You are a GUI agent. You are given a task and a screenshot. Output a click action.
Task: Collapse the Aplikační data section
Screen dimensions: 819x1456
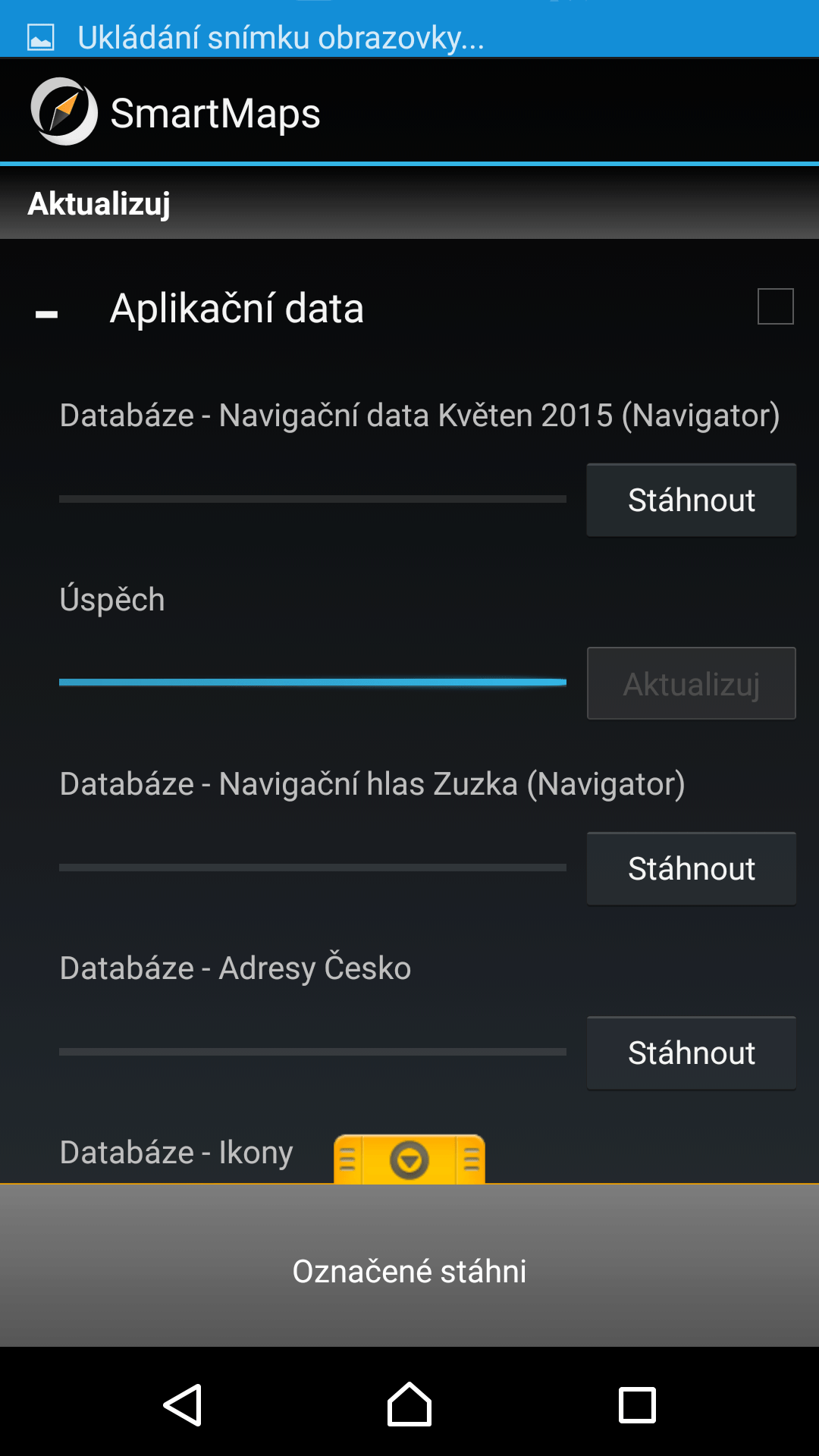pyautogui.click(x=47, y=313)
